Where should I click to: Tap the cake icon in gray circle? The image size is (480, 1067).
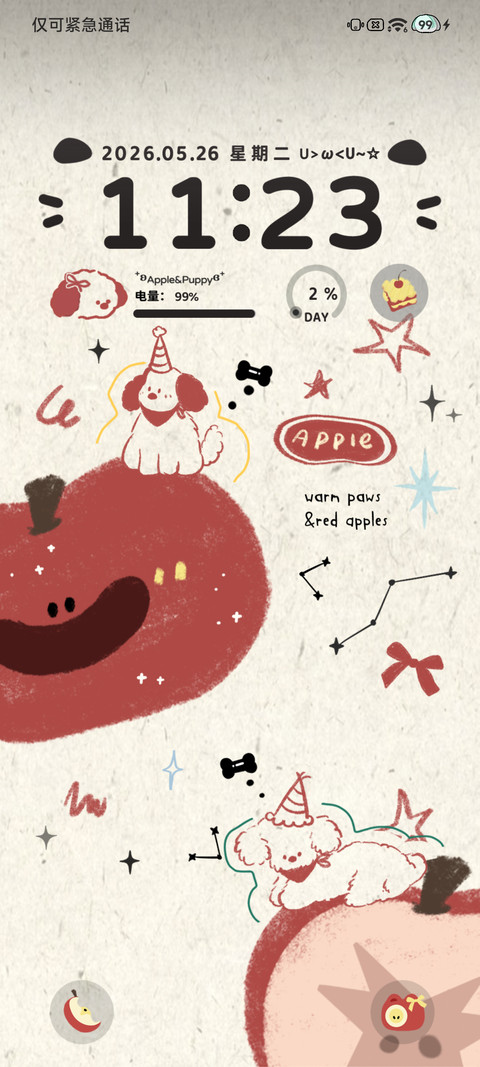(399, 293)
